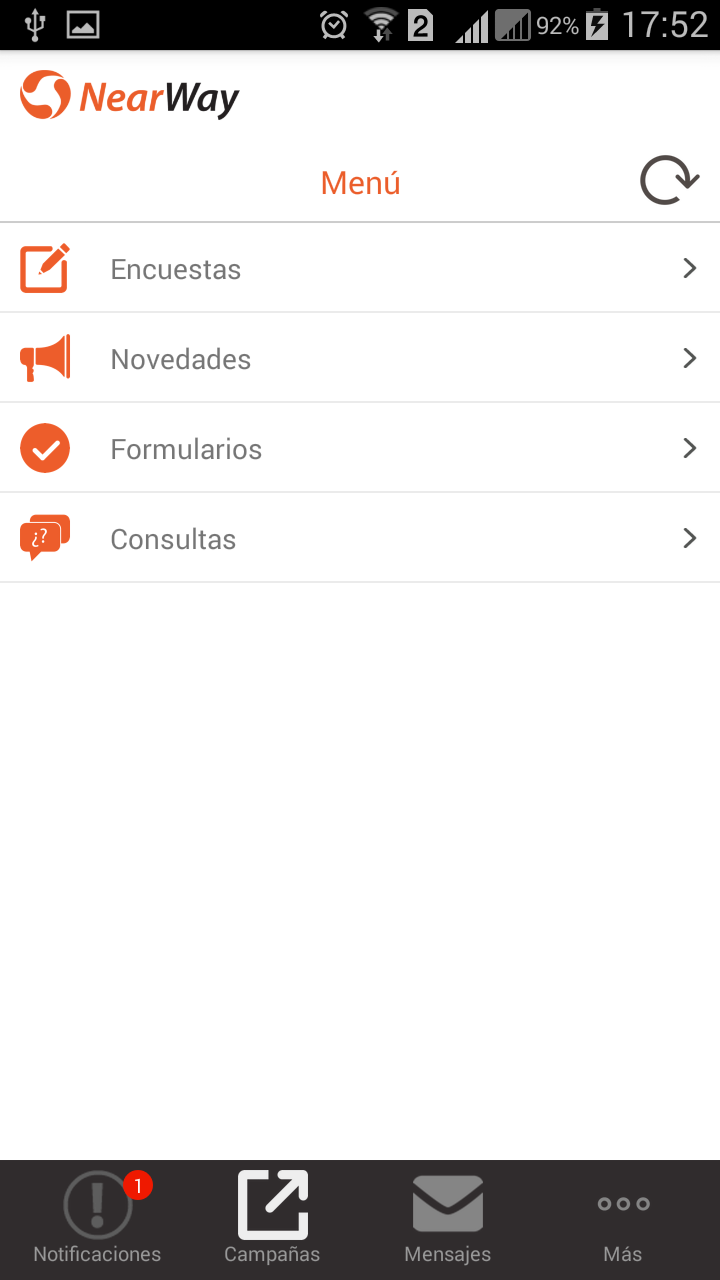The image size is (720, 1280).
Task: Open the Formularios row
Action: click(360, 449)
